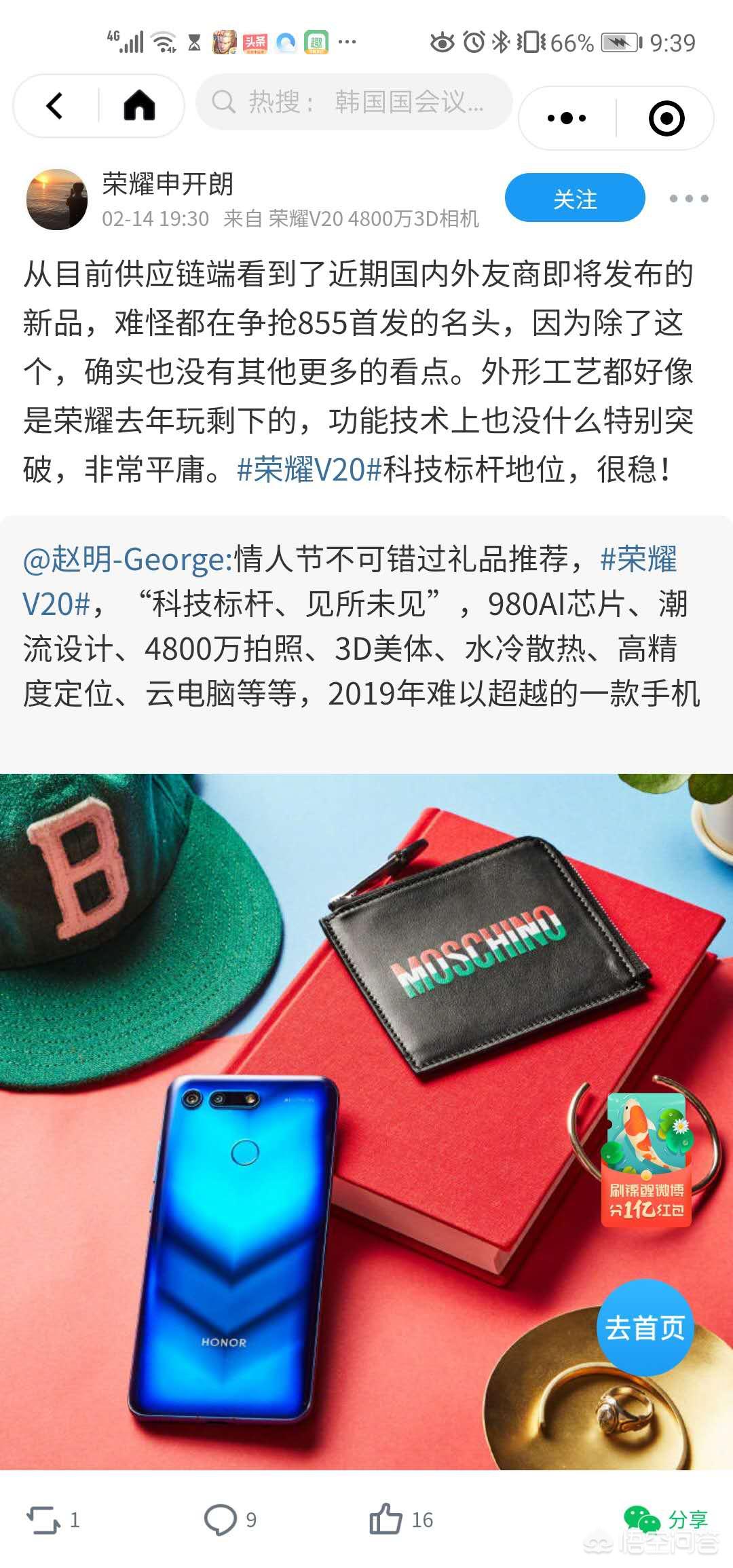This screenshot has height=1568, width=733.
Task: Open the #荣耀V20# hashtag in main post
Action: tap(309, 470)
